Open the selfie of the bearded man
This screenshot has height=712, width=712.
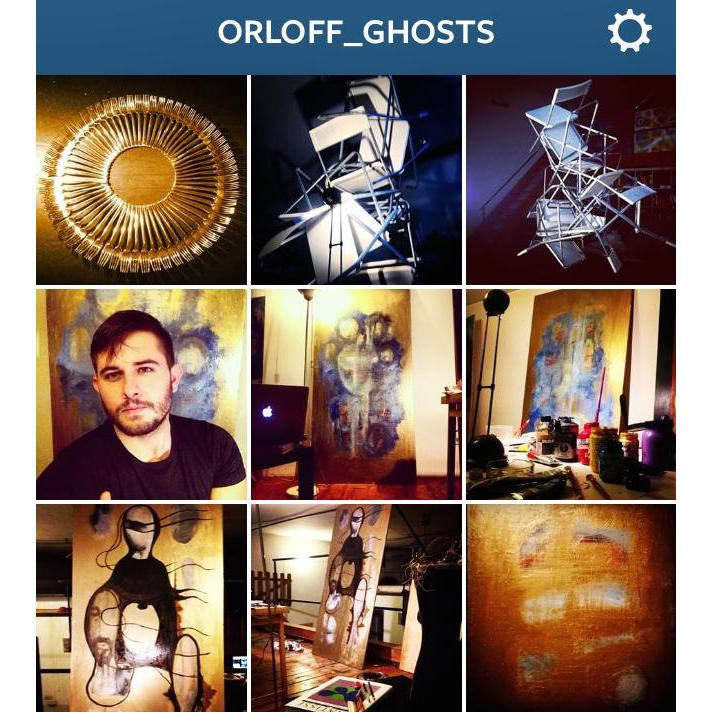pos(141,394)
